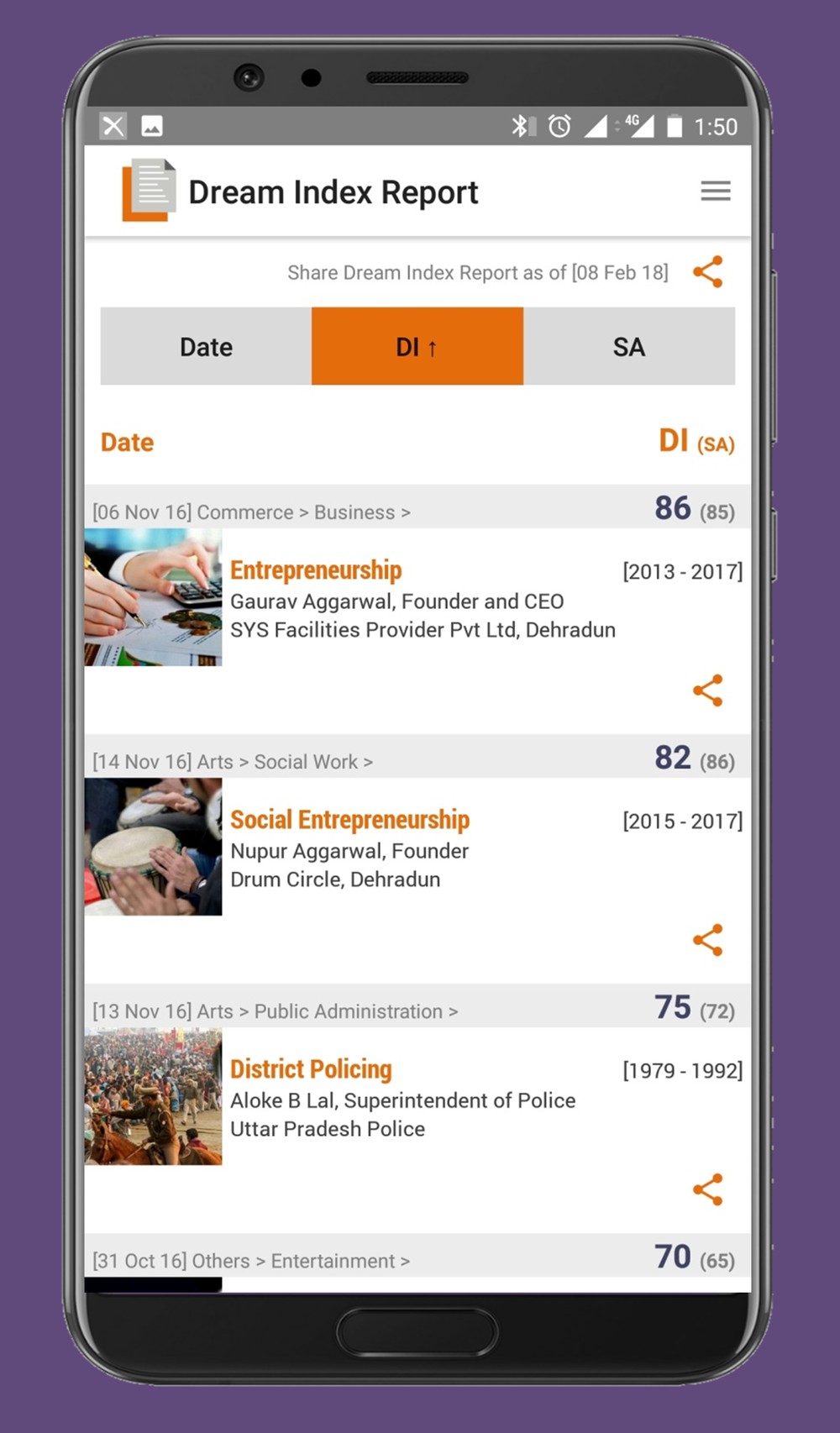Sort the list by SA
Viewport: 840px width, 1433px height.
click(x=629, y=347)
